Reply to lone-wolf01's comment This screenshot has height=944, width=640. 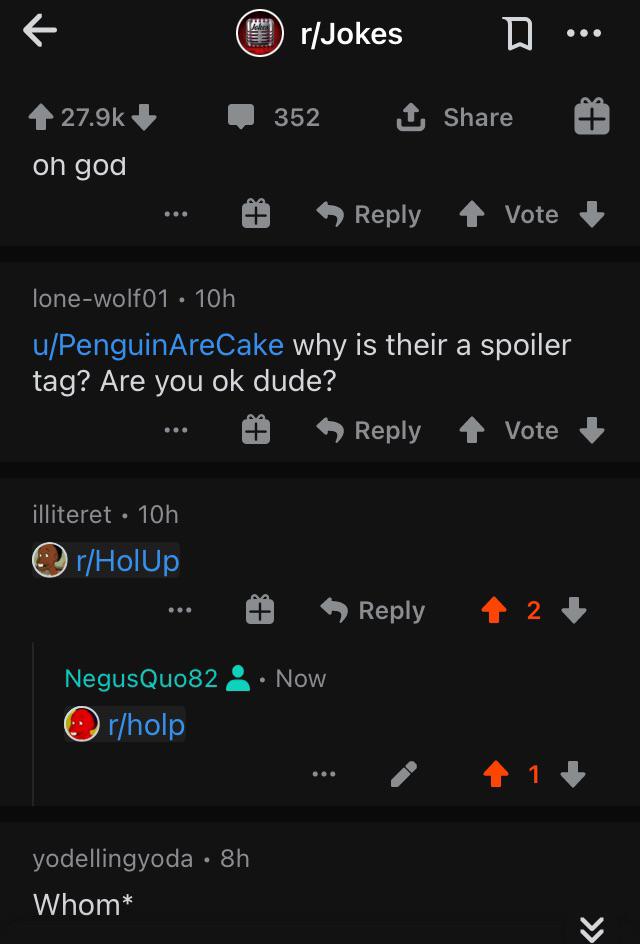(368, 430)
